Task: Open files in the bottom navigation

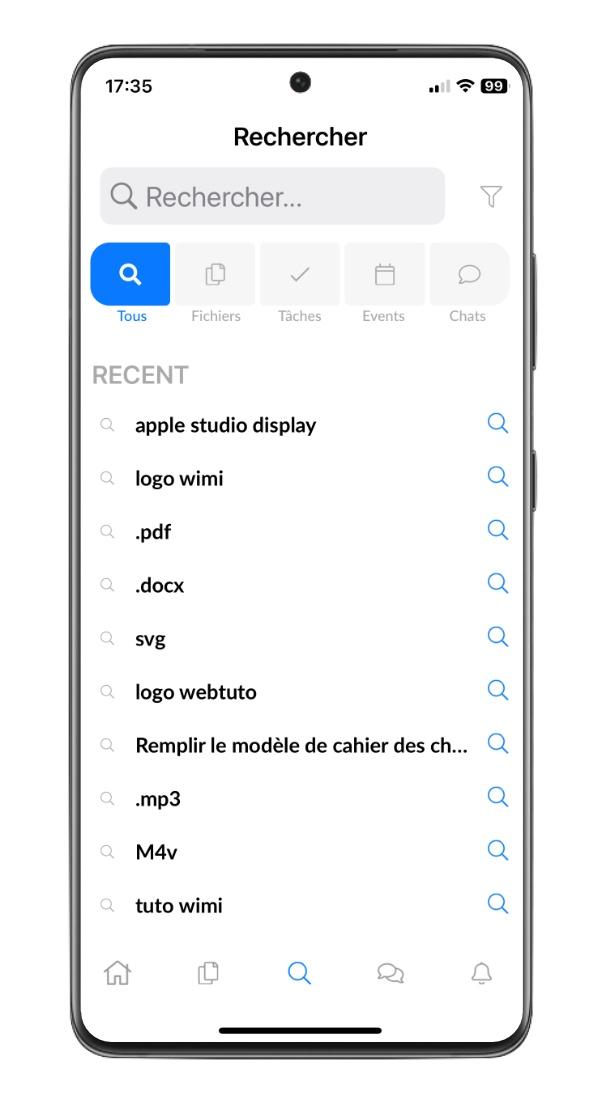Action: [208, 973]
